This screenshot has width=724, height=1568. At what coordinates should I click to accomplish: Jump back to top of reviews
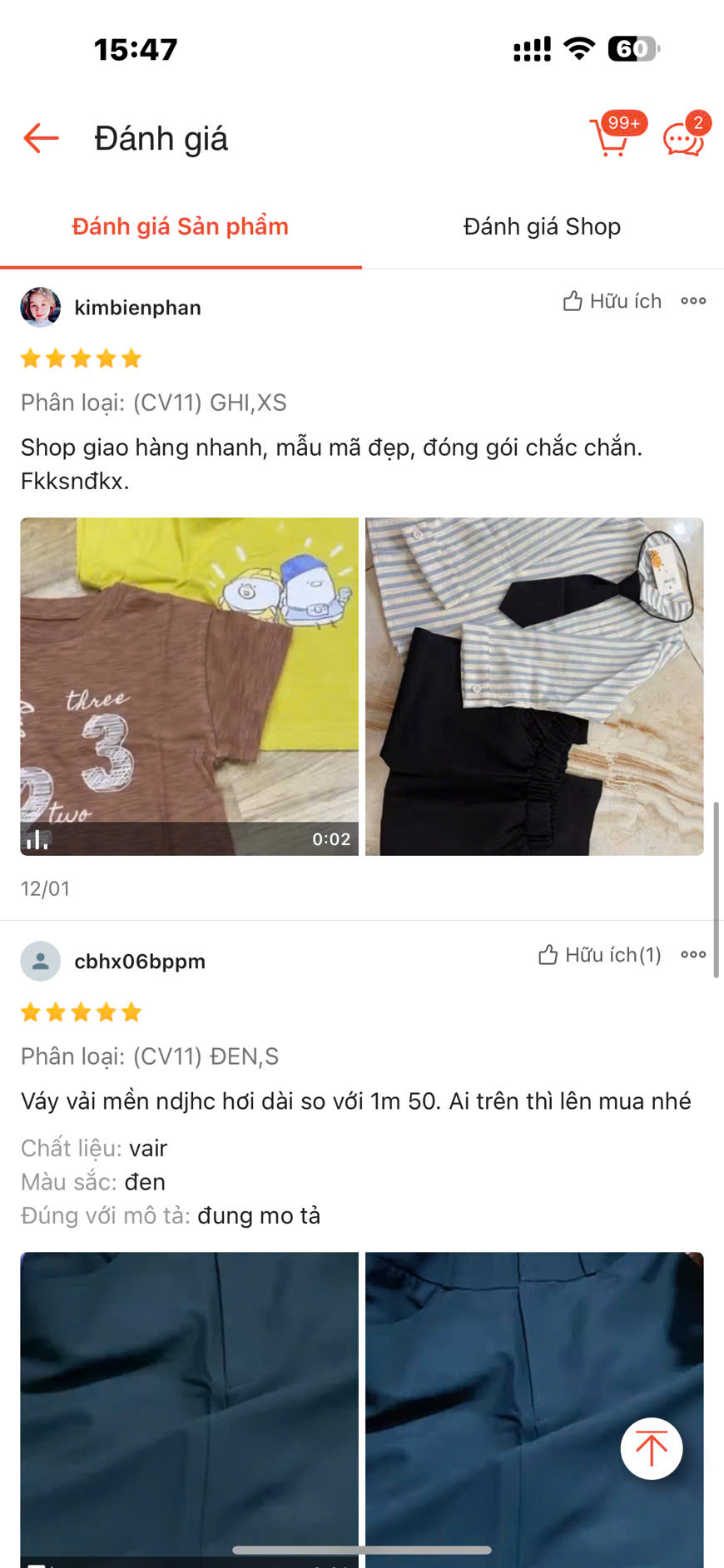coord(652,1448)
